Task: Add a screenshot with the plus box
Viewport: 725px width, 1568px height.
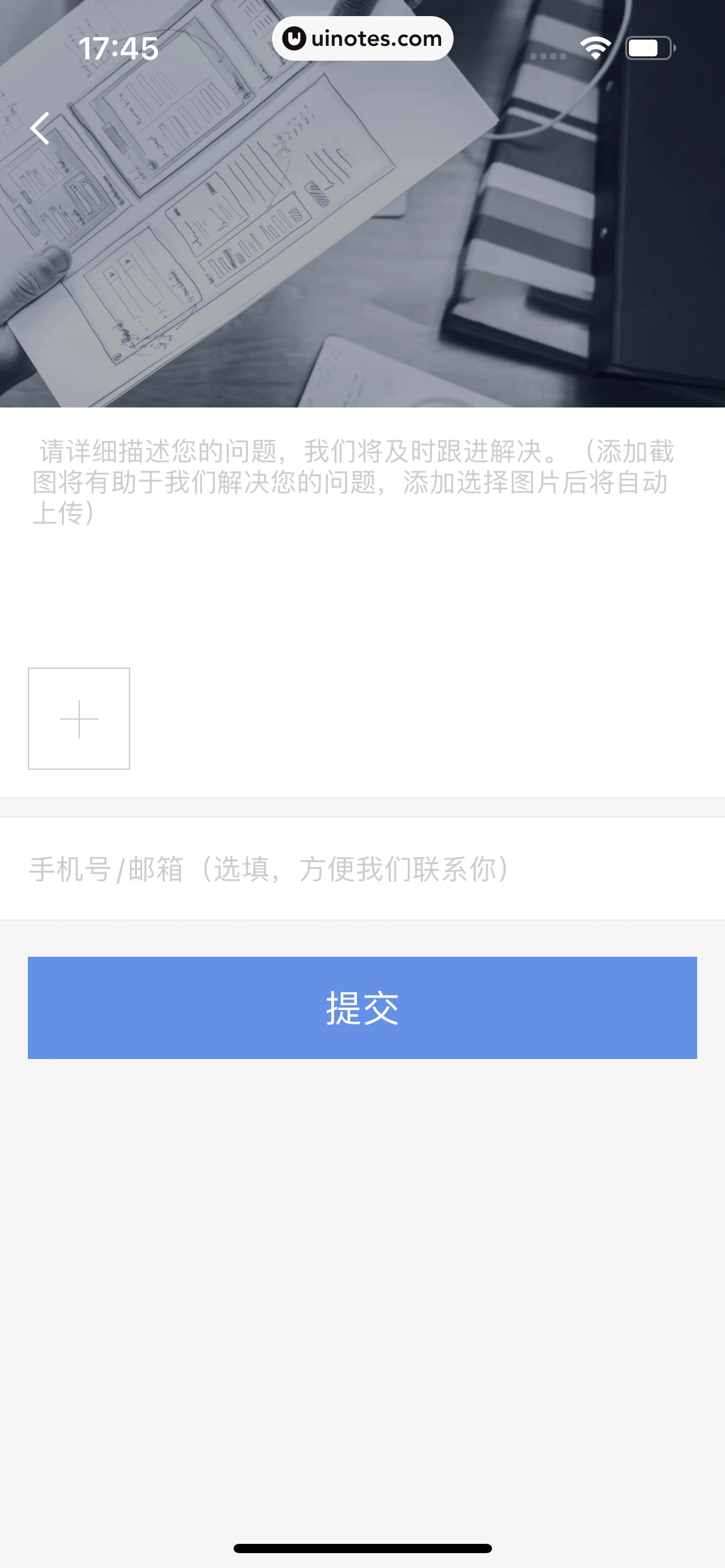Action: point(79,719)
